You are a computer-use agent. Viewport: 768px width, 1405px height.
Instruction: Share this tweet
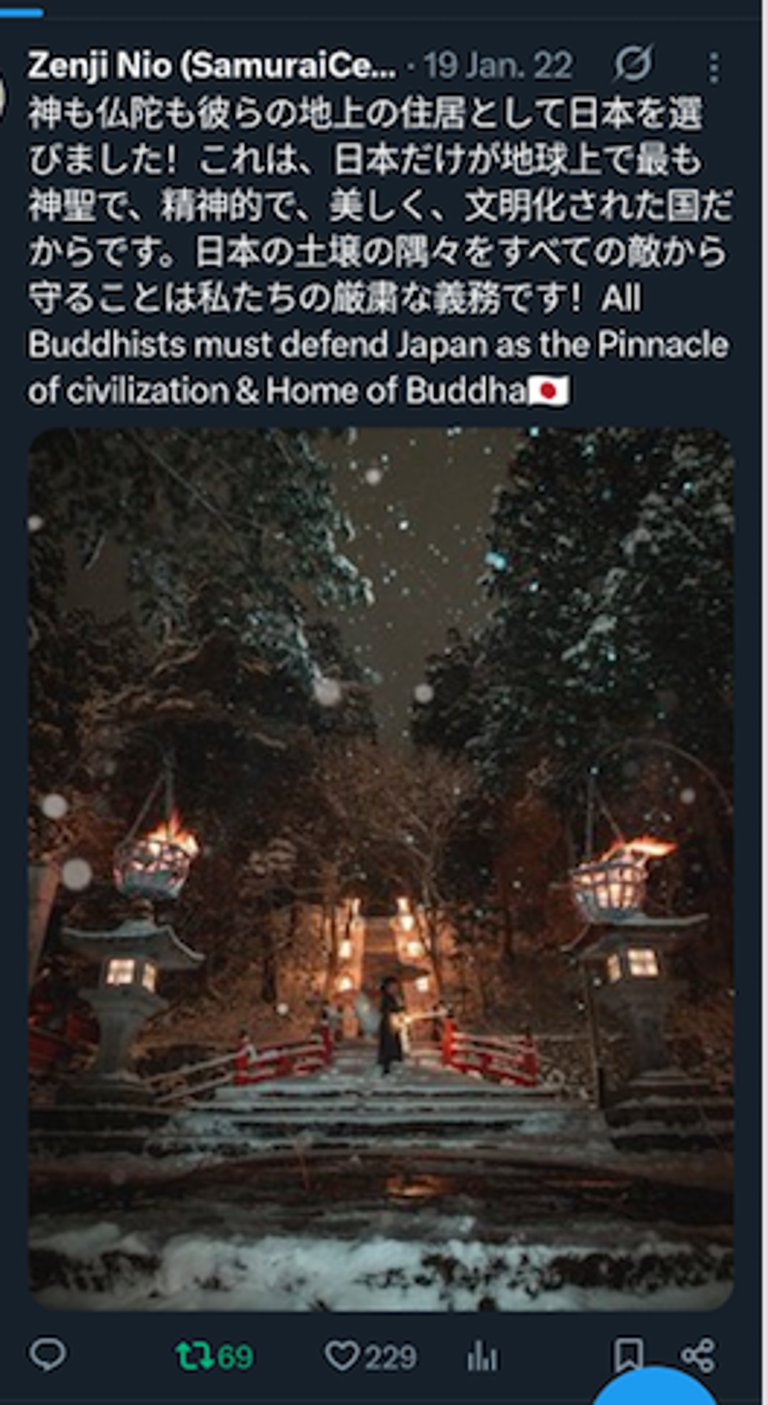tap(697, 1355)
